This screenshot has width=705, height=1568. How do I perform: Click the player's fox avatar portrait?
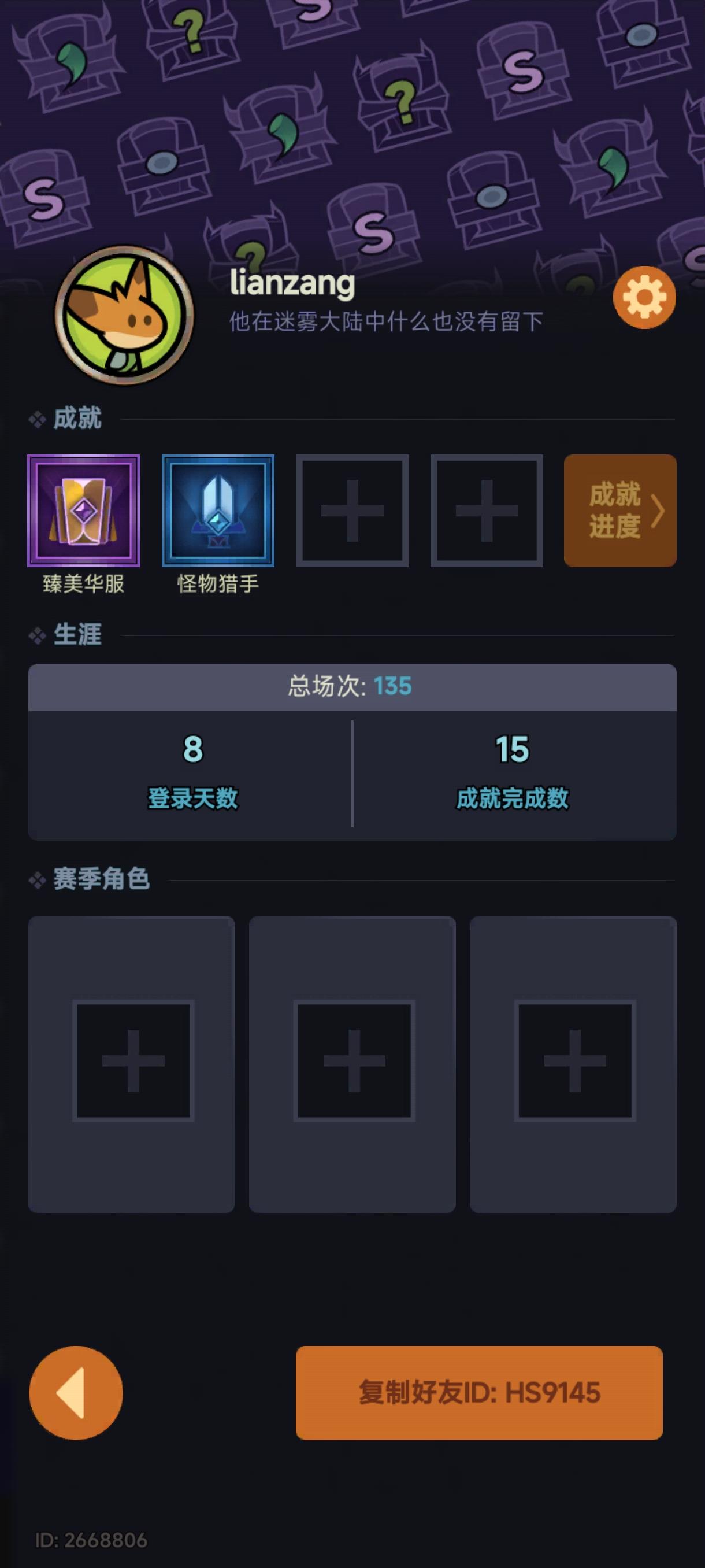click(124, 316)
